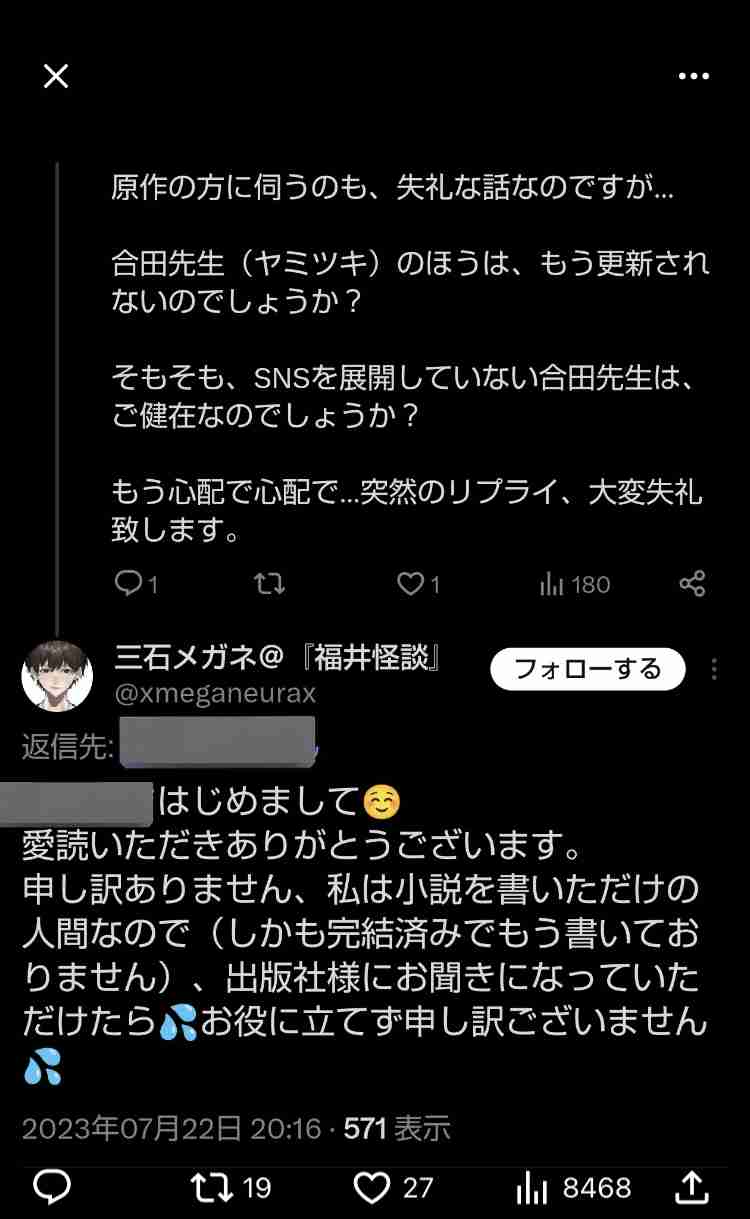Tap the views bar chart showing 8468

528,1188
